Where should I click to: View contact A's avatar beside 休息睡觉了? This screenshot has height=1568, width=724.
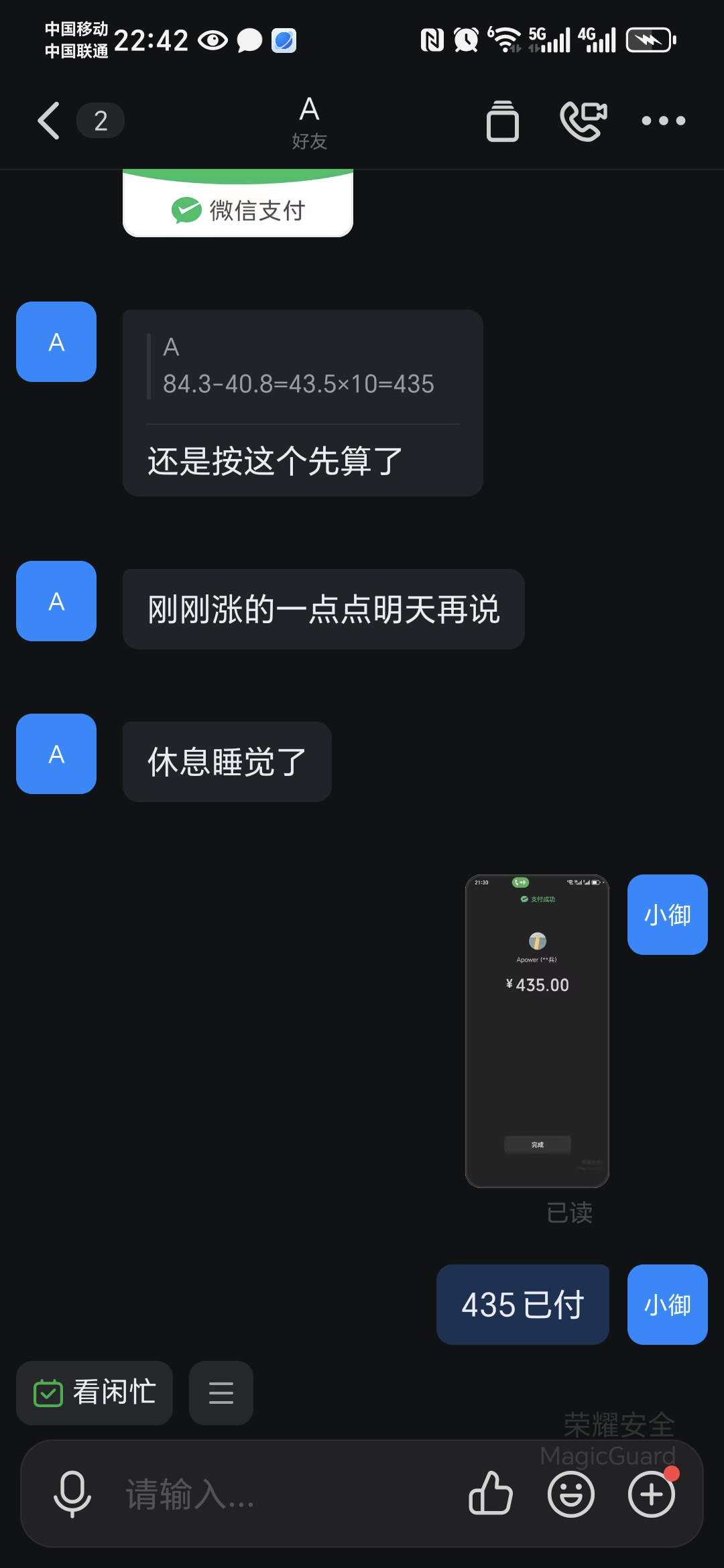[56, 754]
